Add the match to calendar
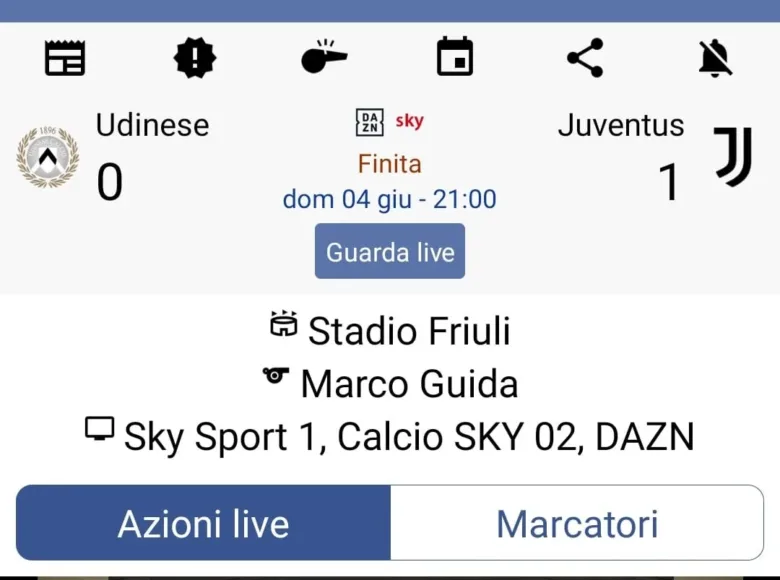This screenshot has height=580, width=780. (455, 57)
